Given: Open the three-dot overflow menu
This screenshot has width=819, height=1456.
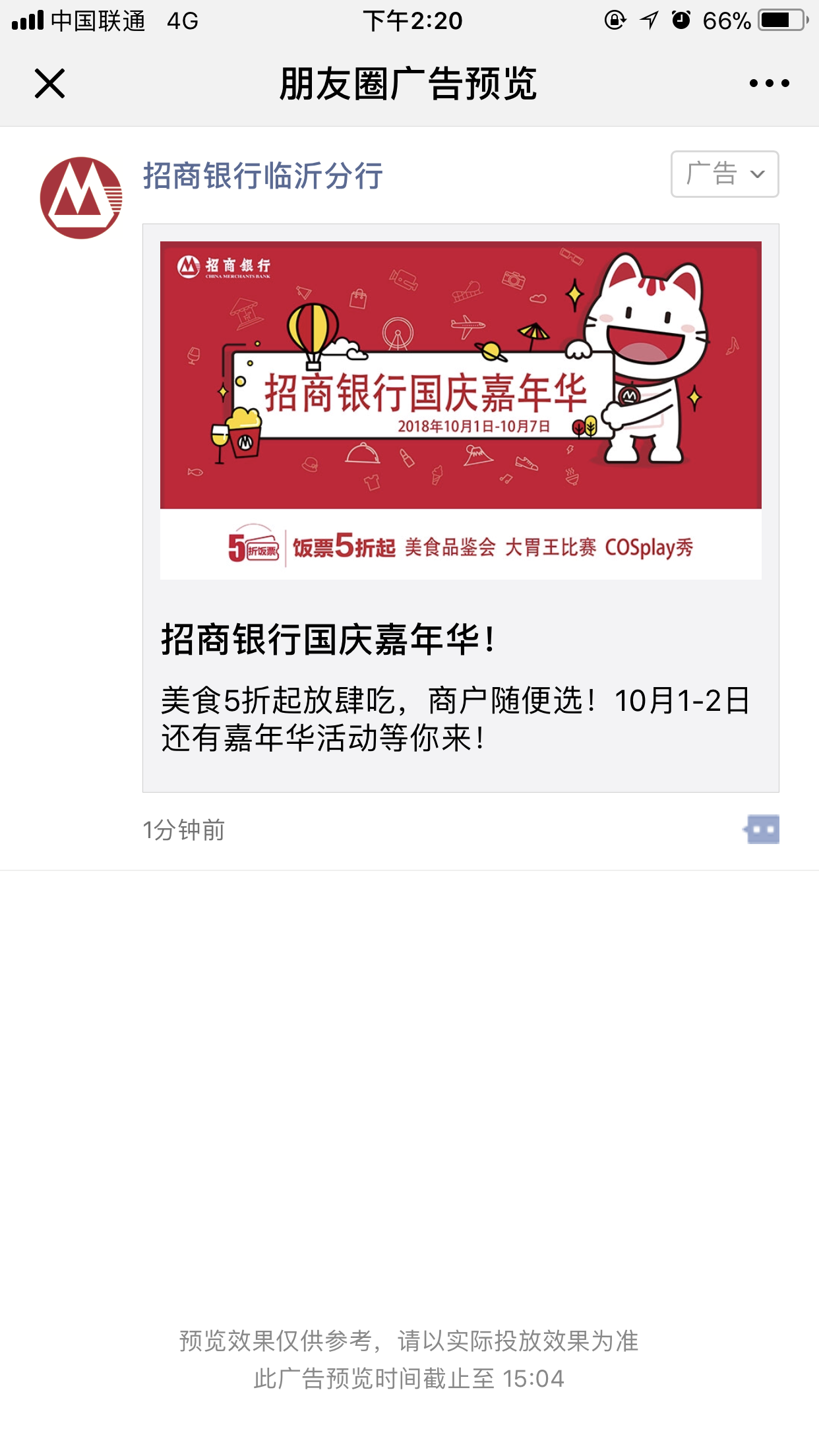Looking at the screenshot, I should 769,83.
